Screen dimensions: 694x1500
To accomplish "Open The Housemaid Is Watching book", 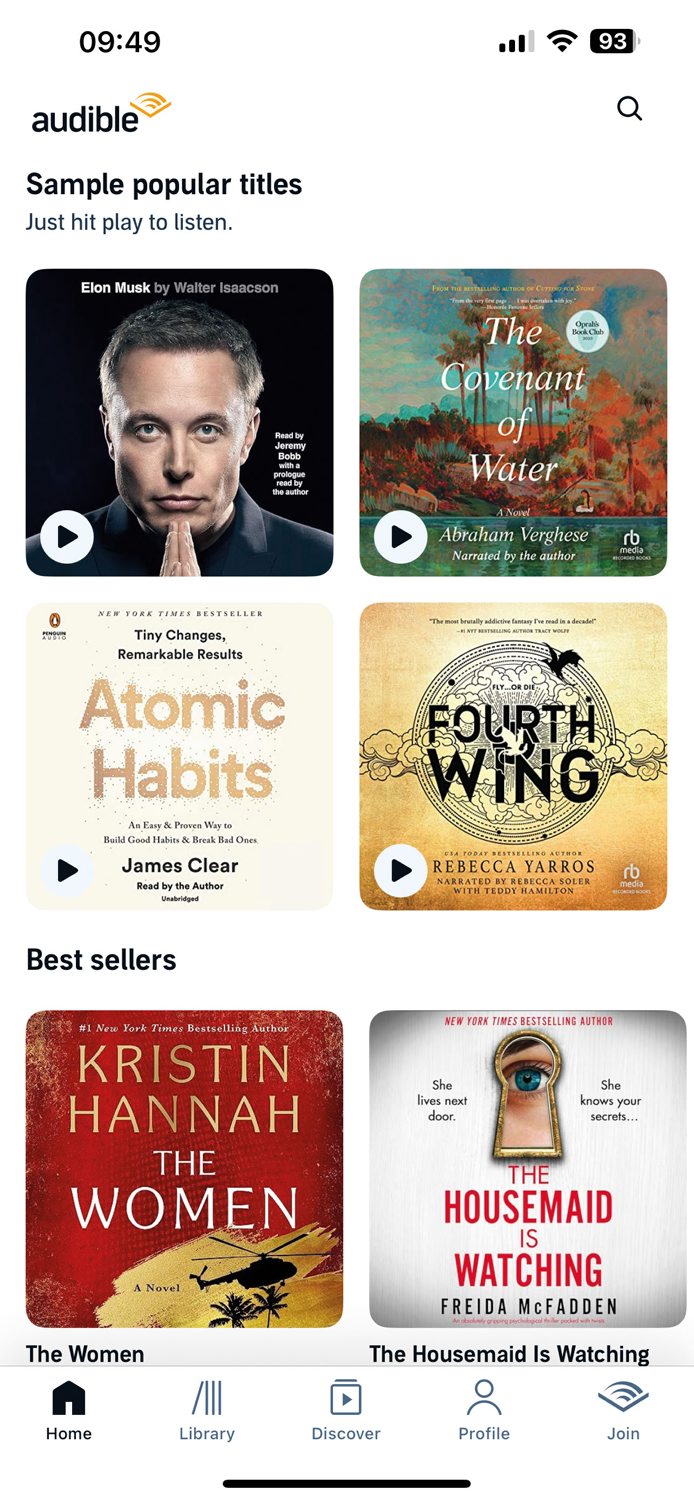I will 527,1168.
